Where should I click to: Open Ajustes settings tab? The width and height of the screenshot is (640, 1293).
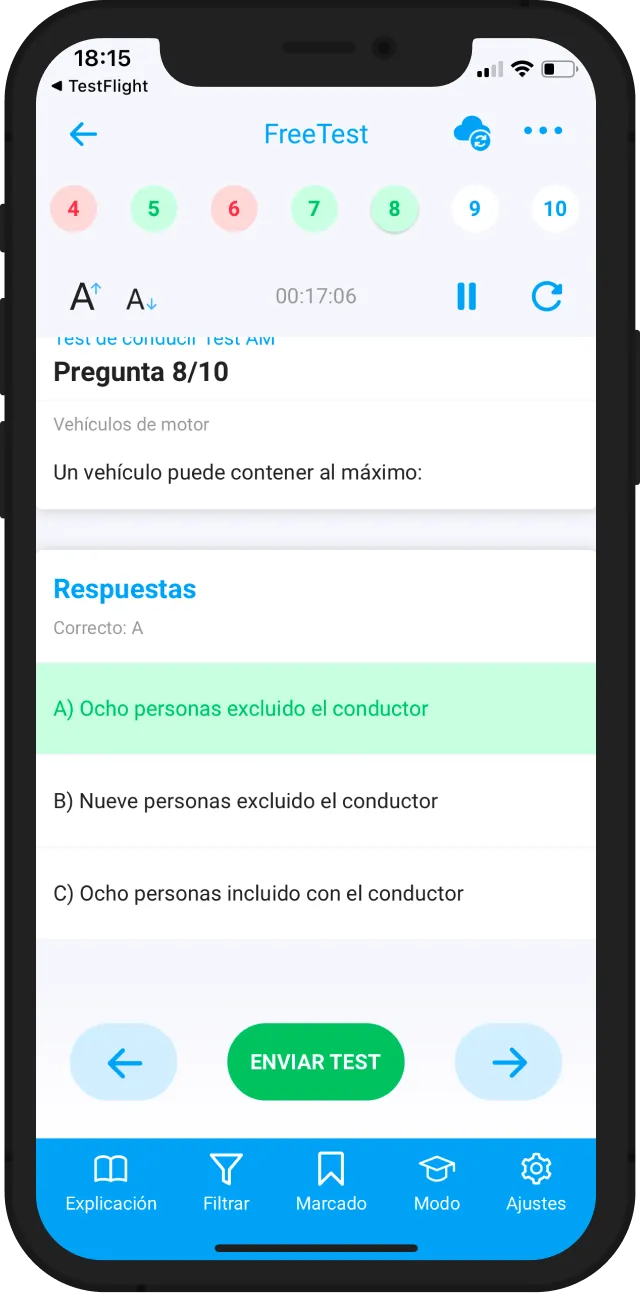pyautogui.click(x=536, y=1181)
